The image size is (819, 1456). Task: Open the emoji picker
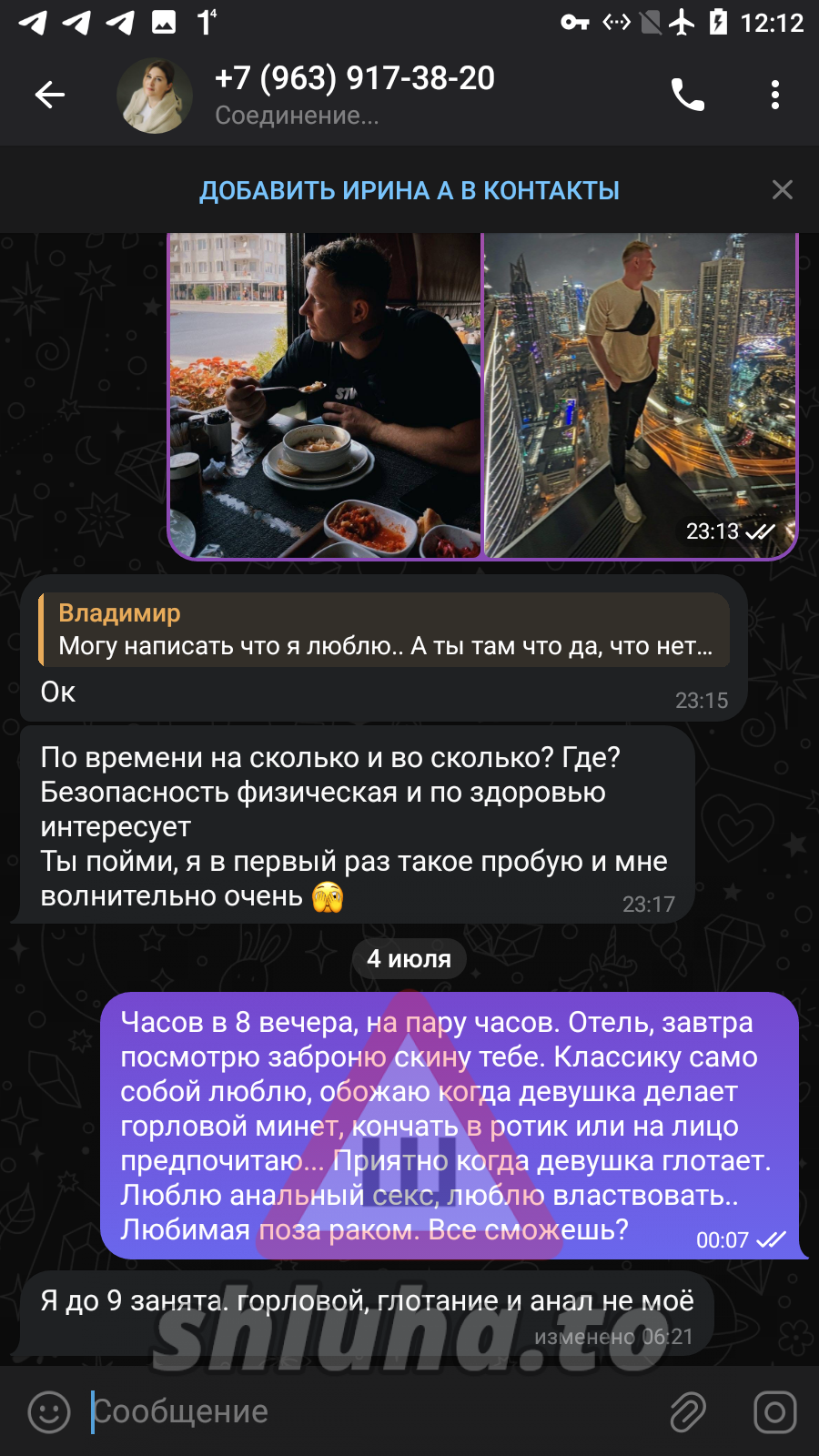49,1411
